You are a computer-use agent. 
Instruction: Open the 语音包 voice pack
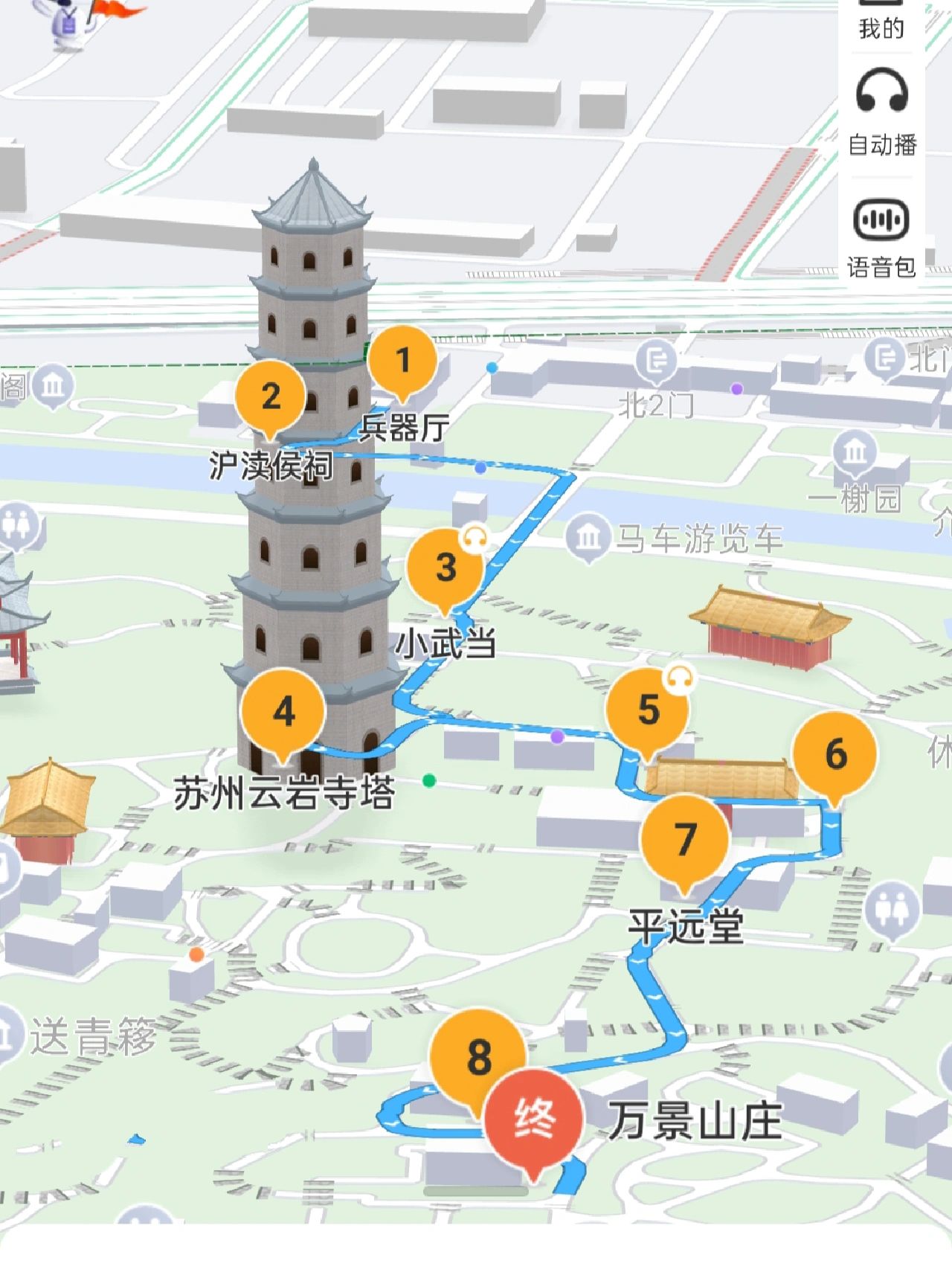(x=882, y=238)
